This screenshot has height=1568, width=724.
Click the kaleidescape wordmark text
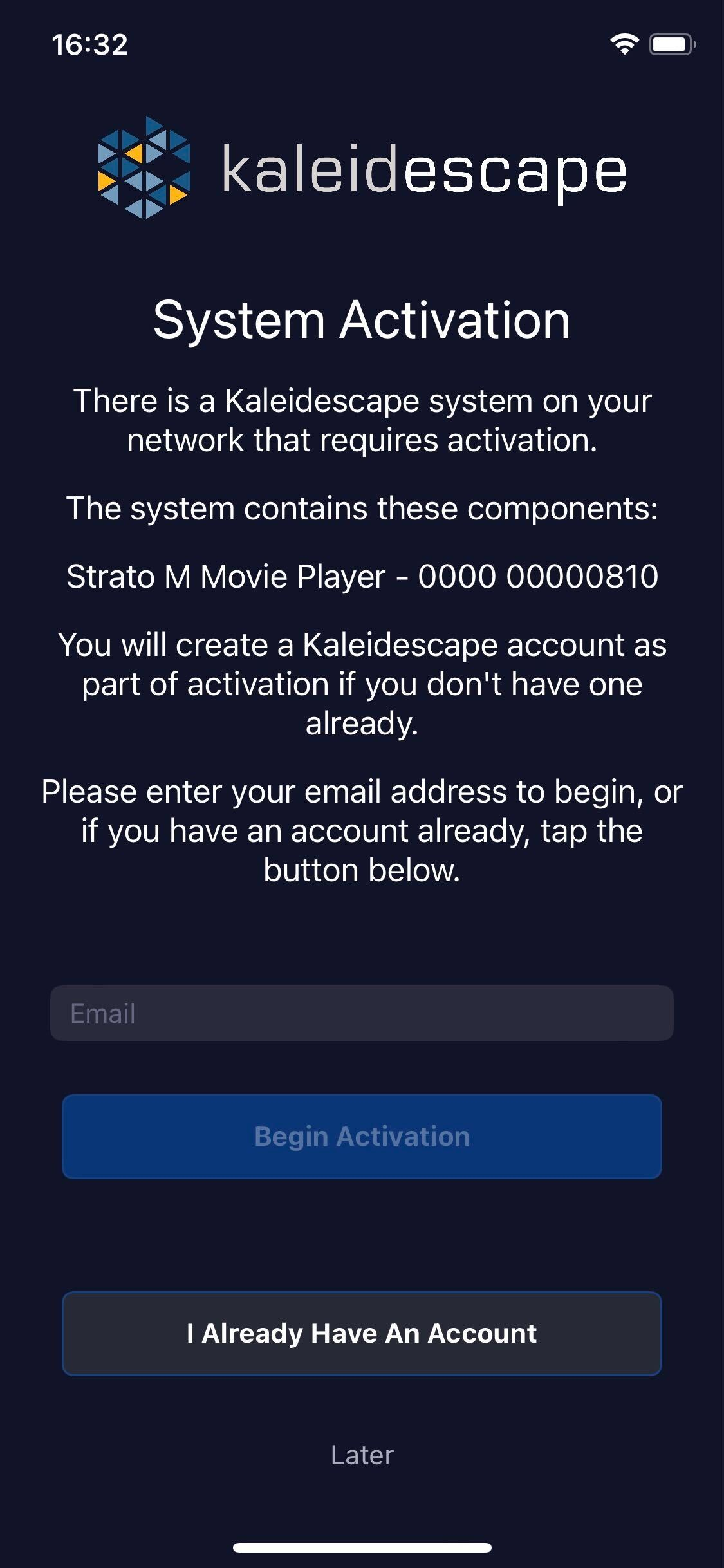coord(425,170)
